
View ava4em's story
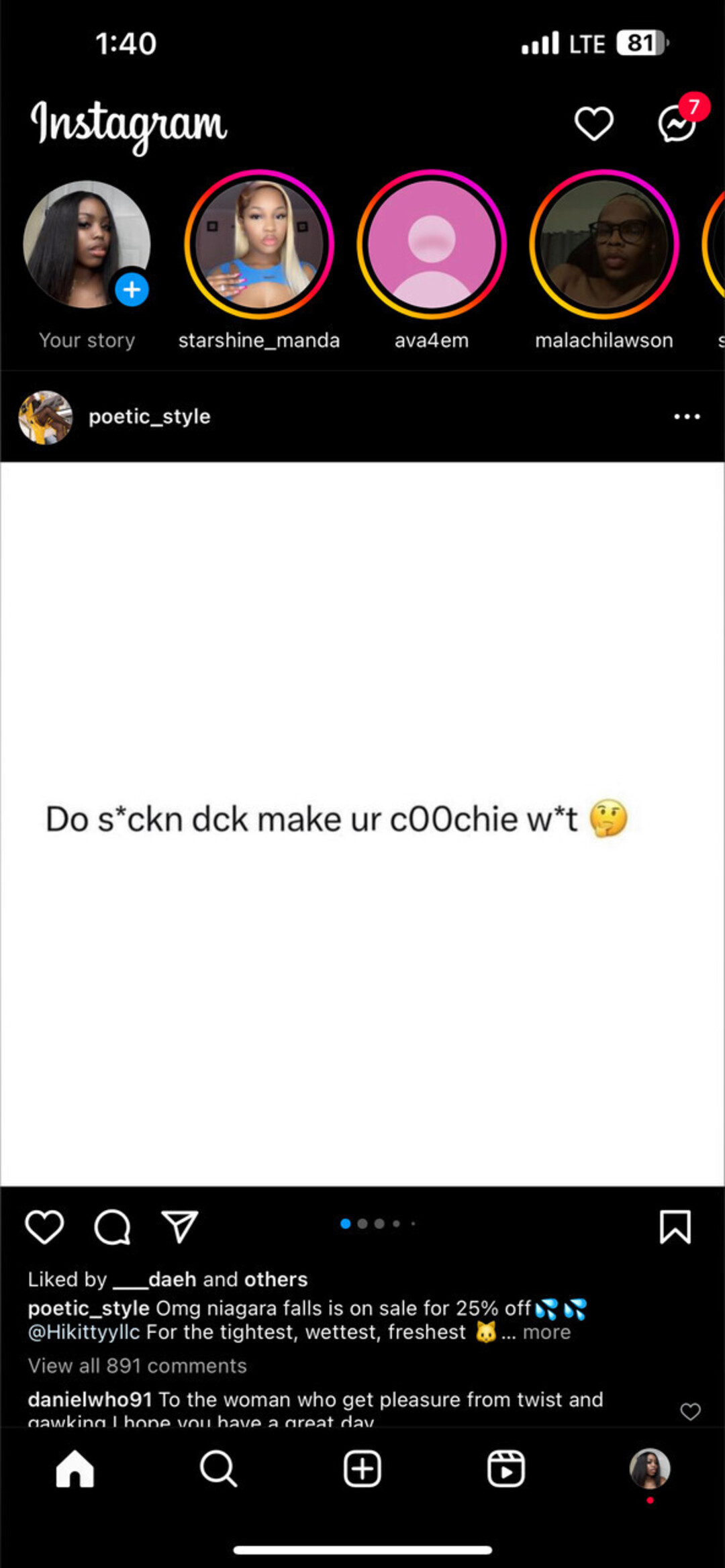point(432,245)
